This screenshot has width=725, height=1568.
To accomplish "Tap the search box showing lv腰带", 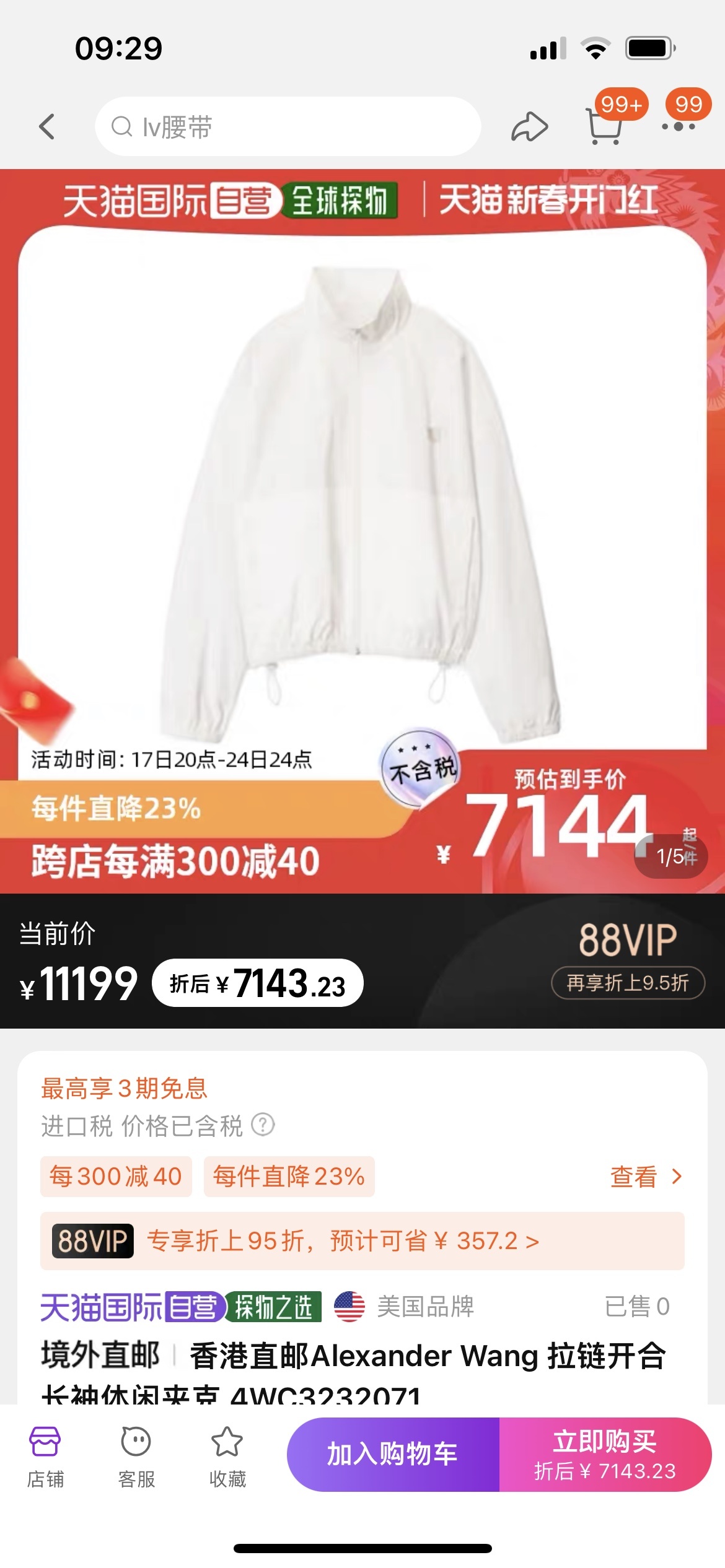I will click(288, 127).
